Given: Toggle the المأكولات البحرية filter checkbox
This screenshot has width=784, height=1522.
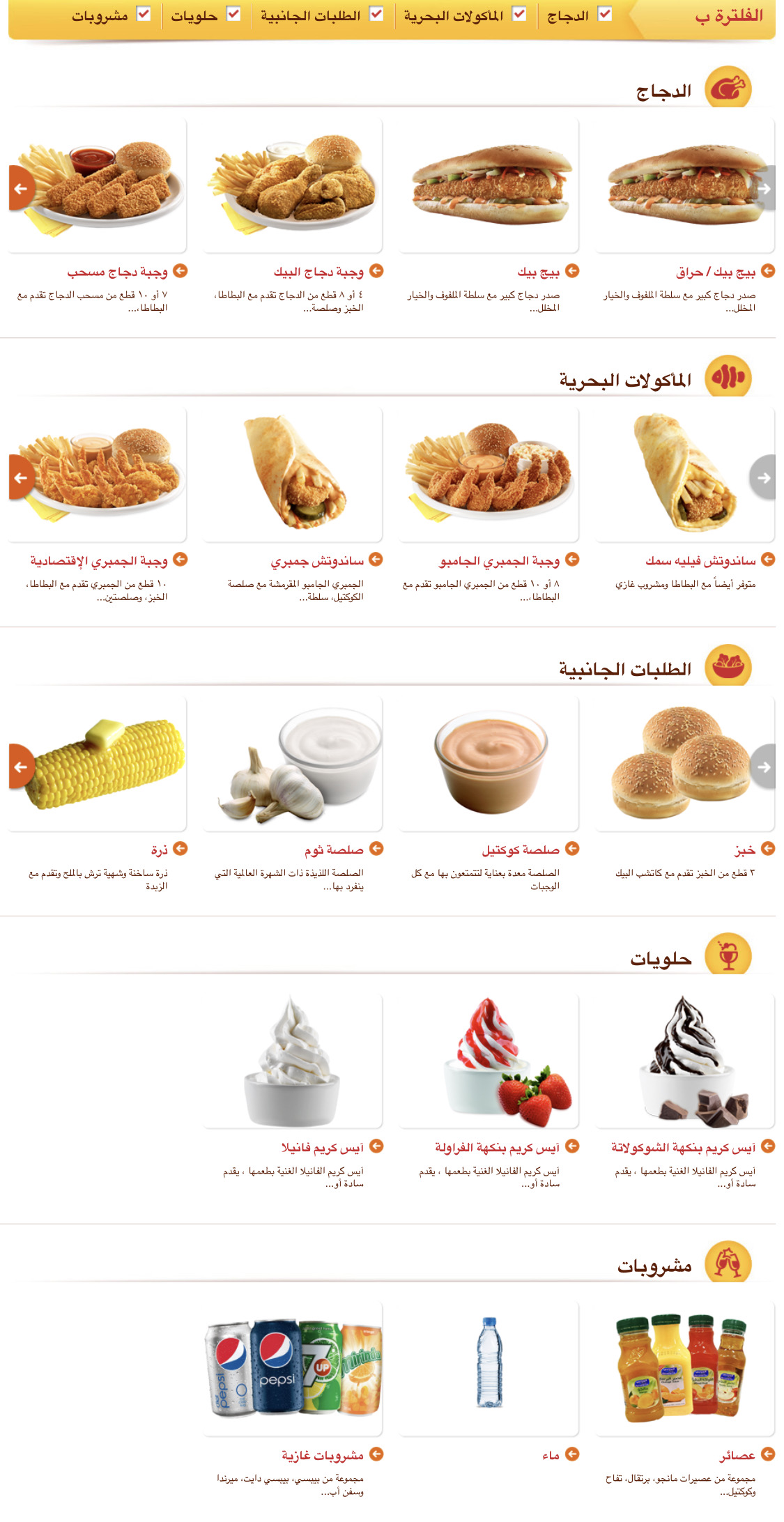Looking at the screenshot, I should 519,14.
